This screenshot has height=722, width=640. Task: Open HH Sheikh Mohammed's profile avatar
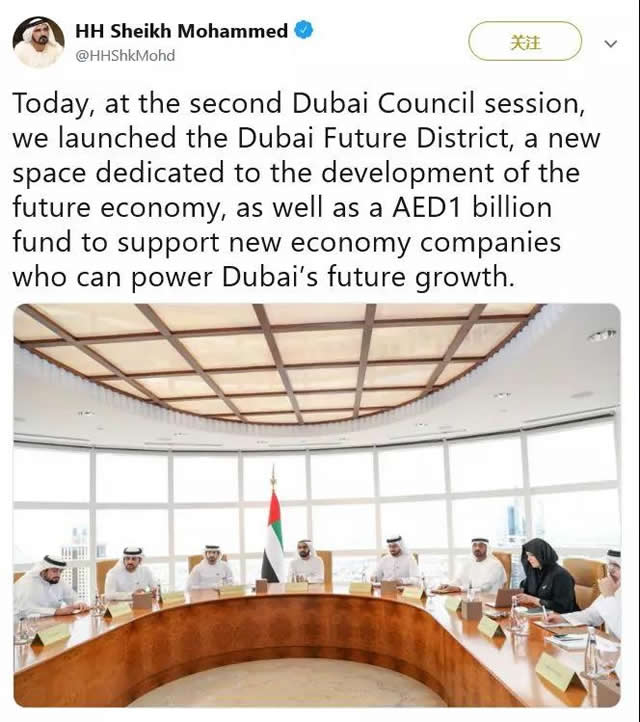click(x=38, y=42)
